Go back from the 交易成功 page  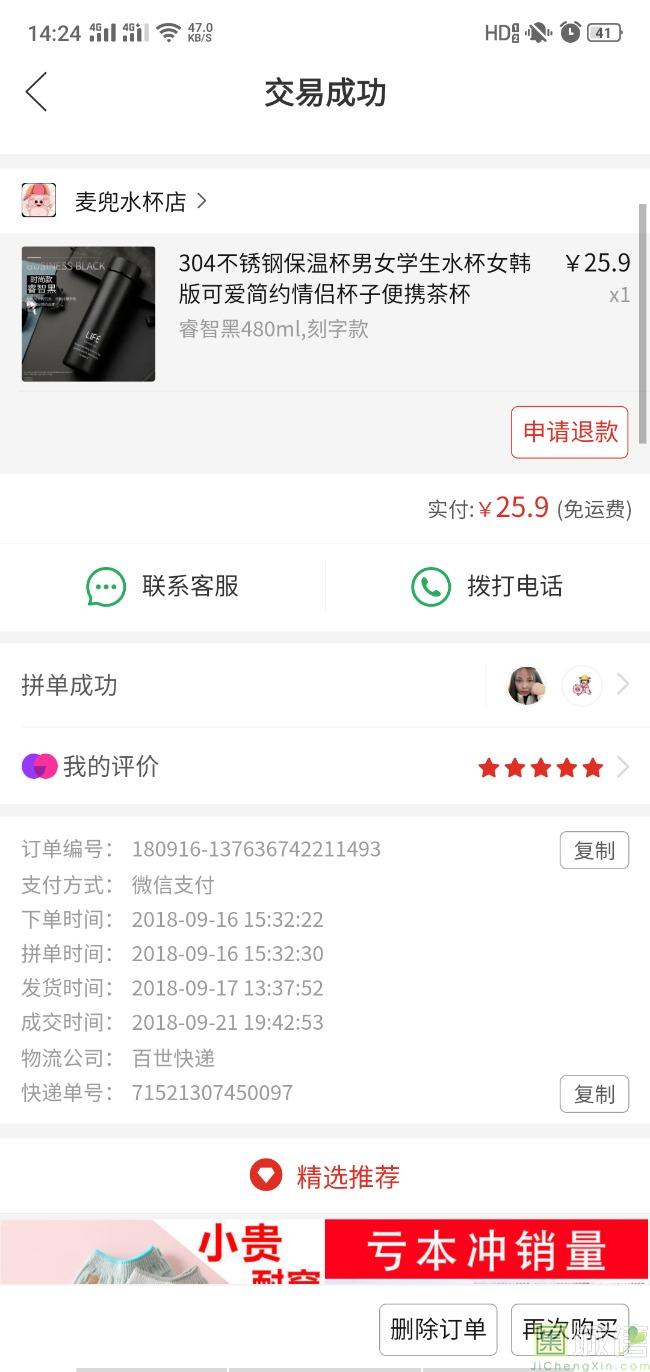pos(37,93)
